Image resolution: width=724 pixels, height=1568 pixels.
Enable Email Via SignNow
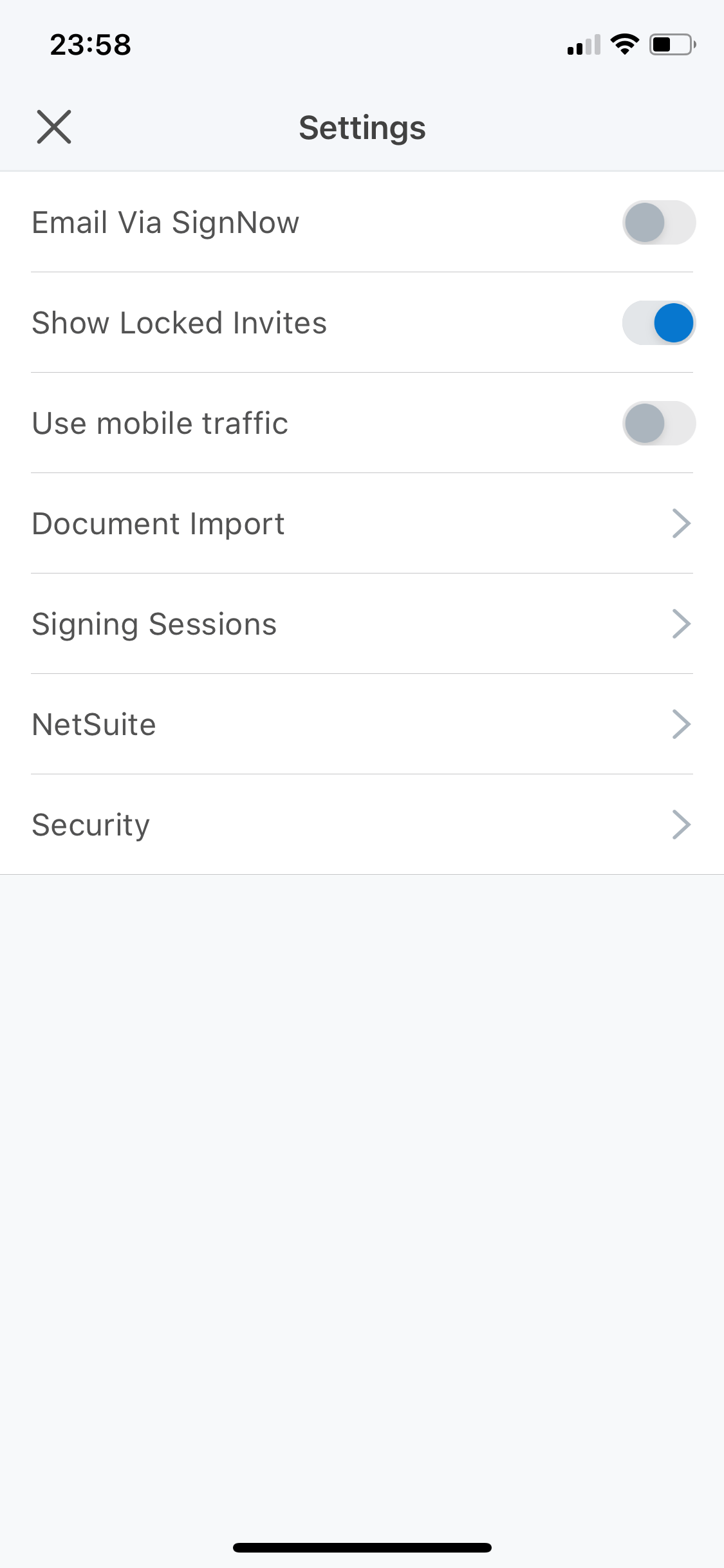tap(658, 223)
